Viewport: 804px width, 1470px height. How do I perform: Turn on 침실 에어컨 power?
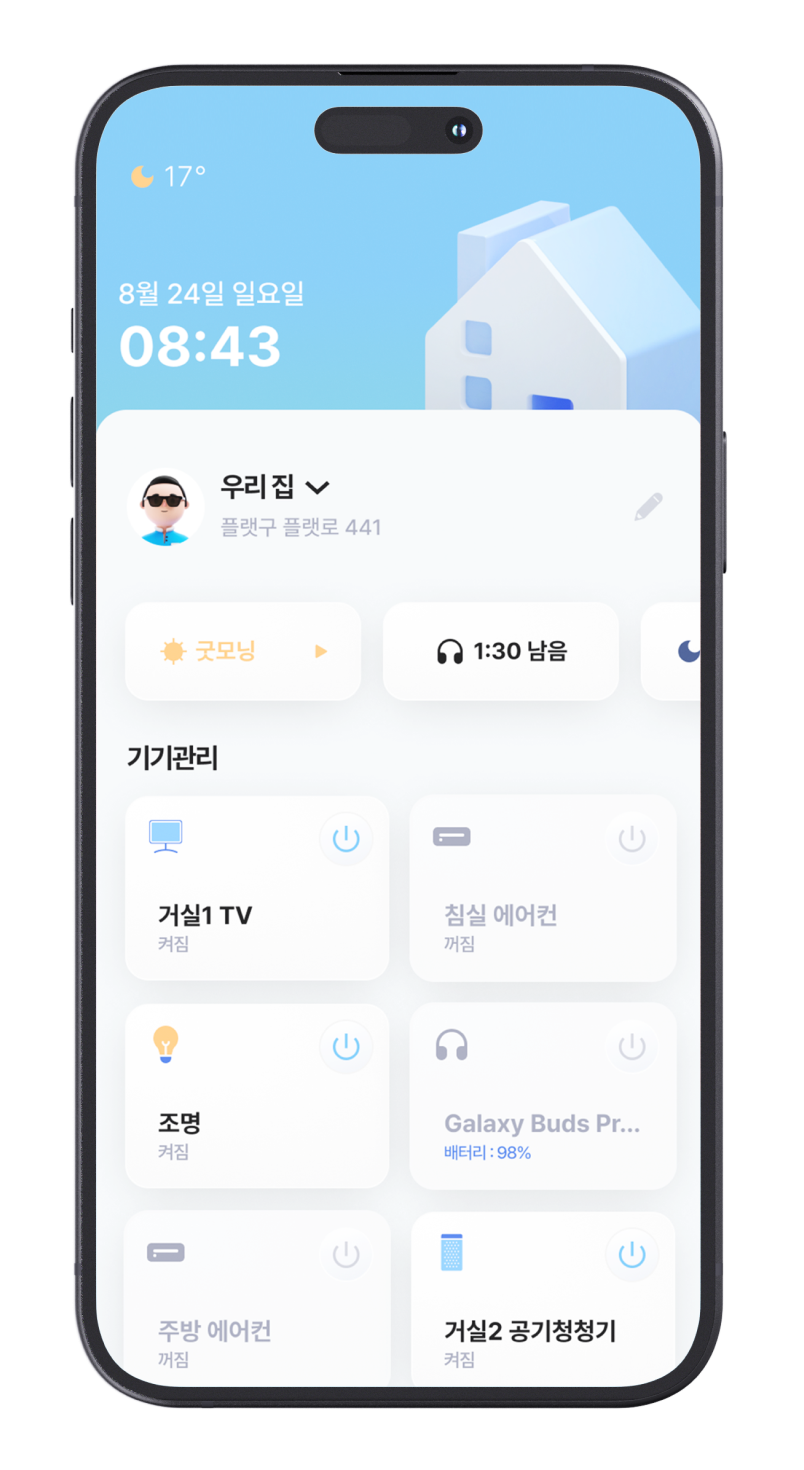click(x=632, y=839)
